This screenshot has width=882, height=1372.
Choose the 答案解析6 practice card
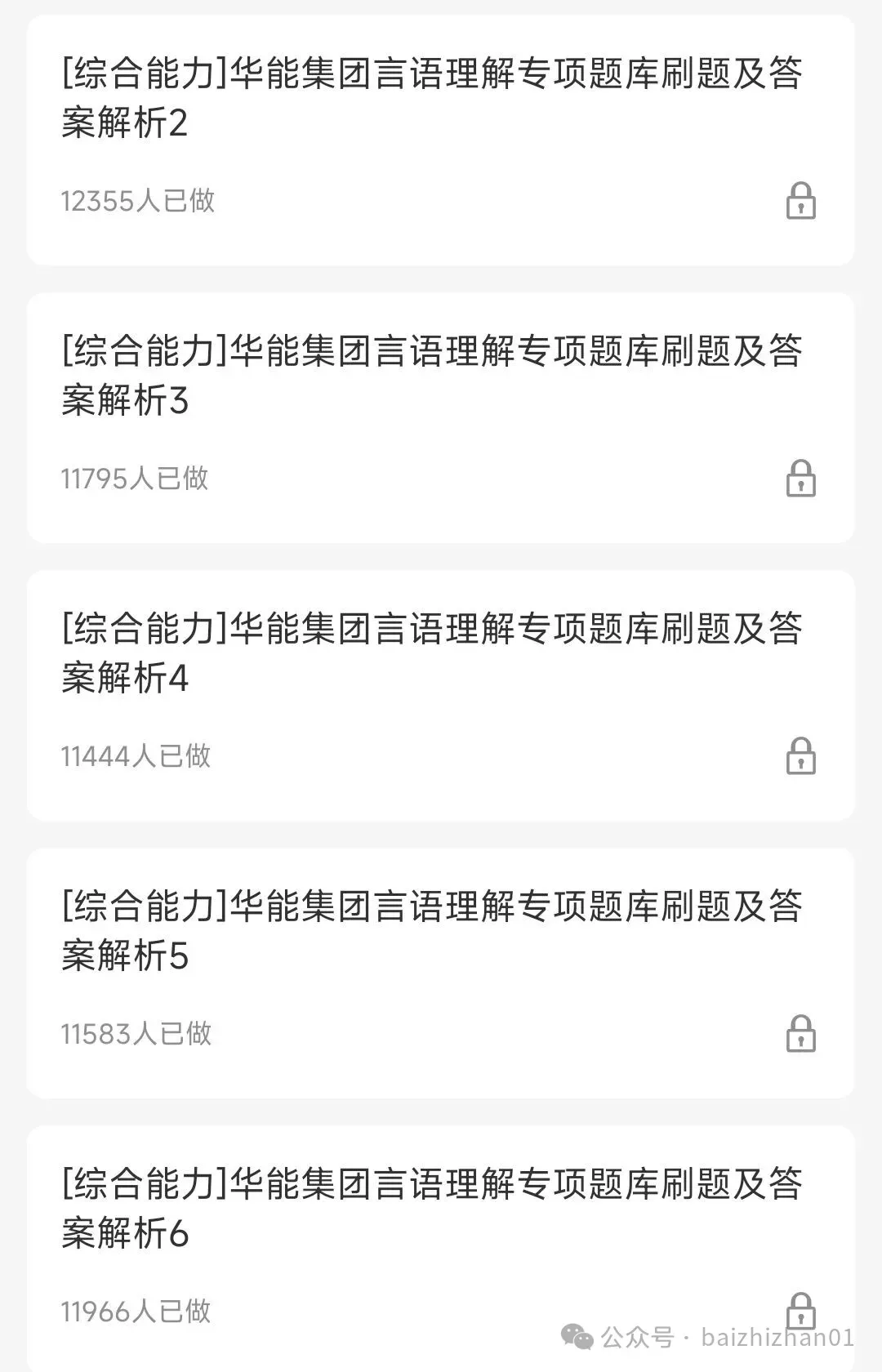click(433, 1209)
